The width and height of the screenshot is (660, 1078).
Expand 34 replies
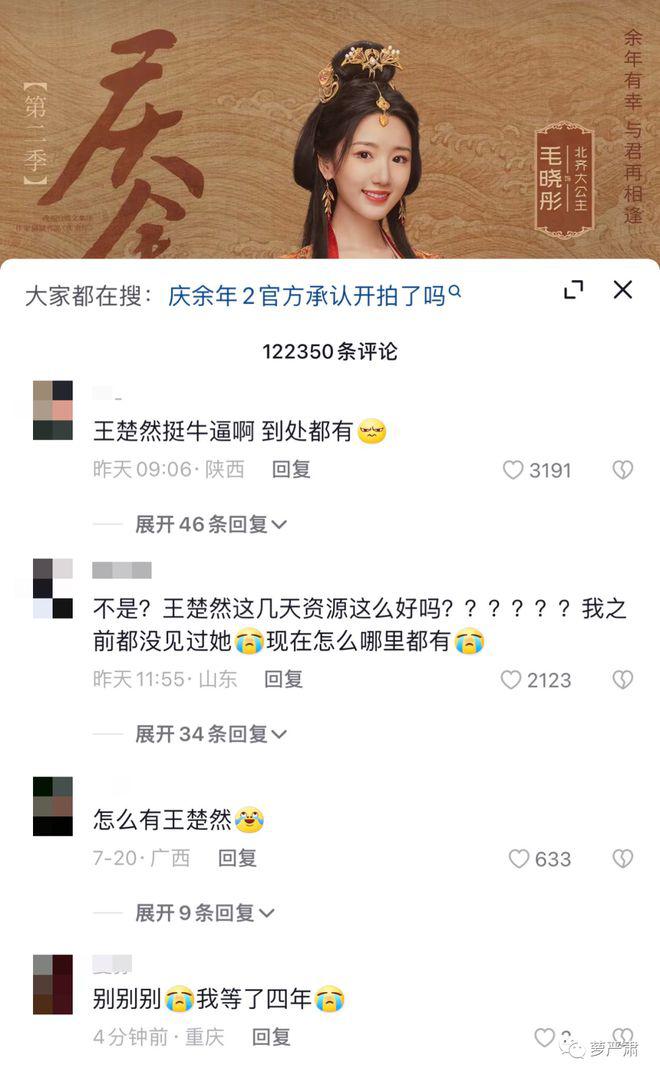tap(211, 734)
